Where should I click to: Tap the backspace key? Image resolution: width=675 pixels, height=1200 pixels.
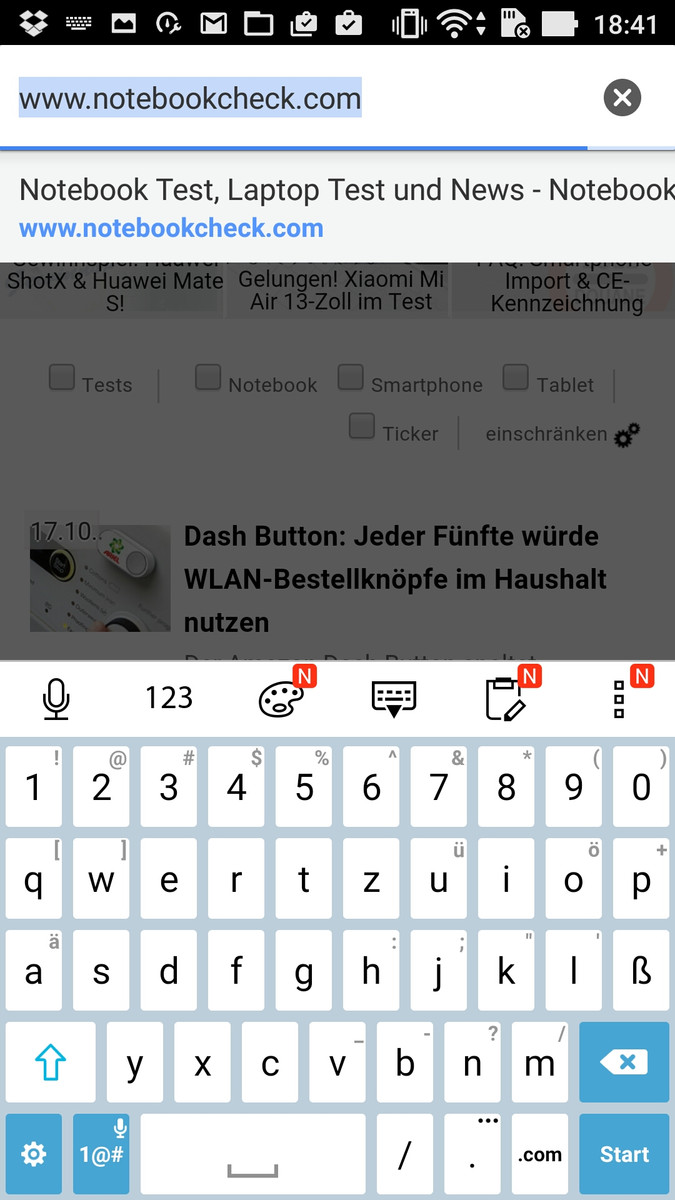tap(624, 1062)
